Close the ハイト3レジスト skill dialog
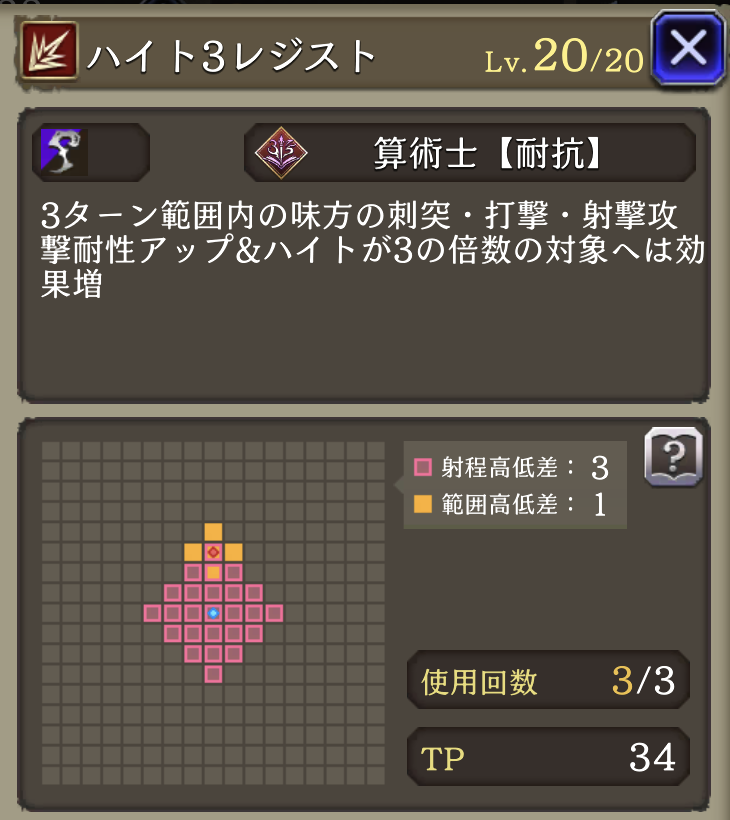 coord(687,47)
